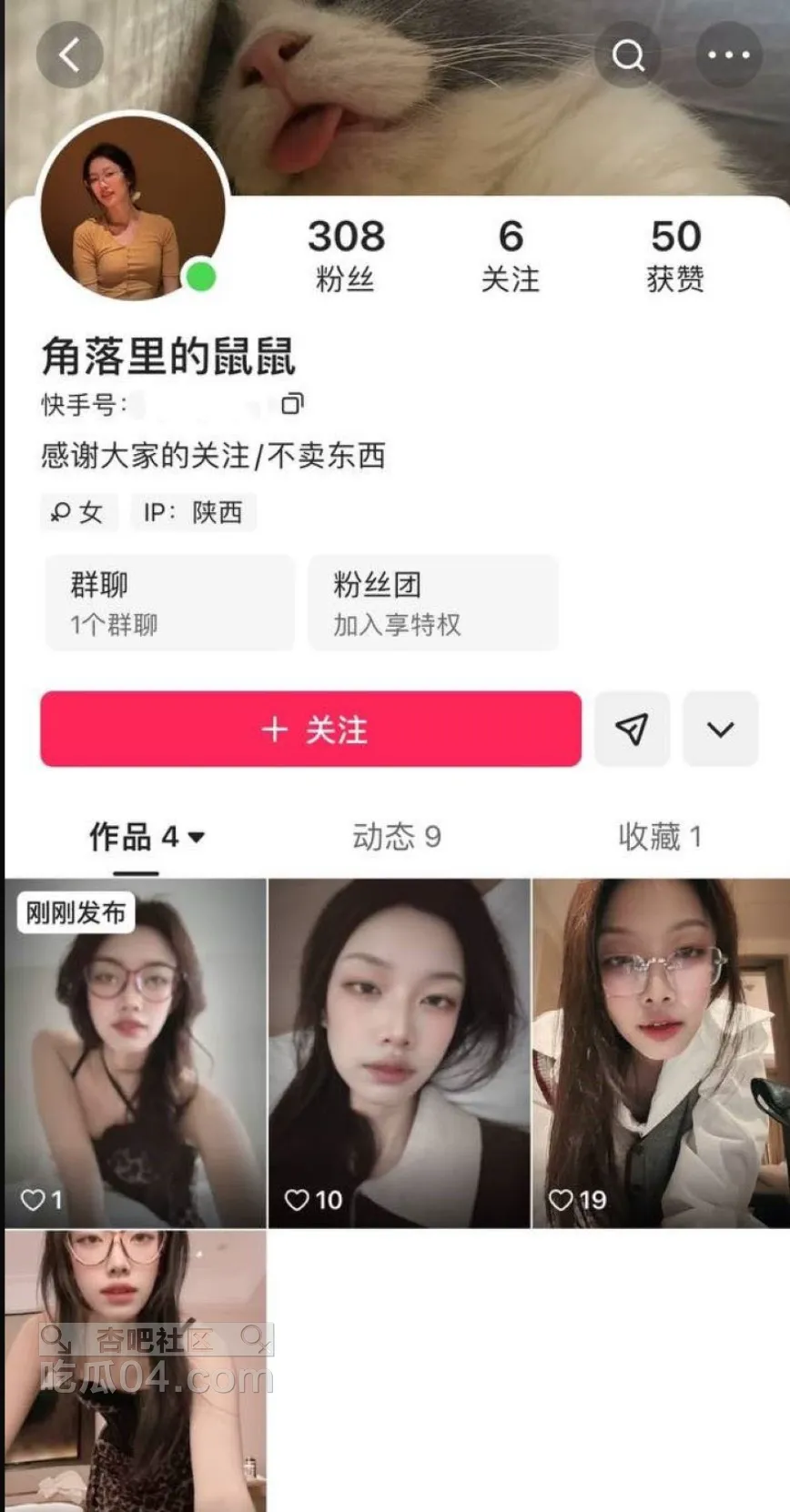The image size is (790, 1512).
Task: Send a message via paper plane icon
Action: pos(632,729)
